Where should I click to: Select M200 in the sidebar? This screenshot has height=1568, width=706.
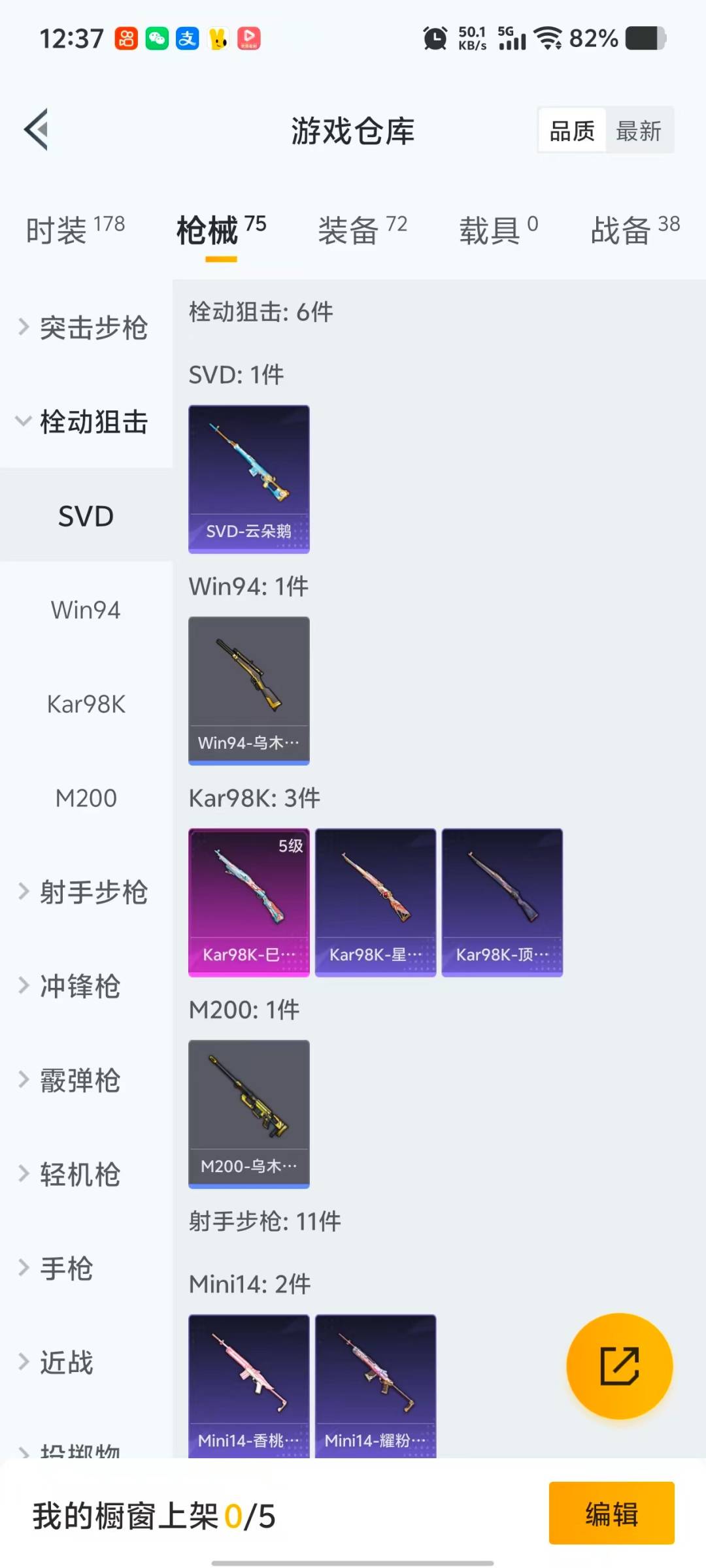pyautogui.click(x=84, y=798)
